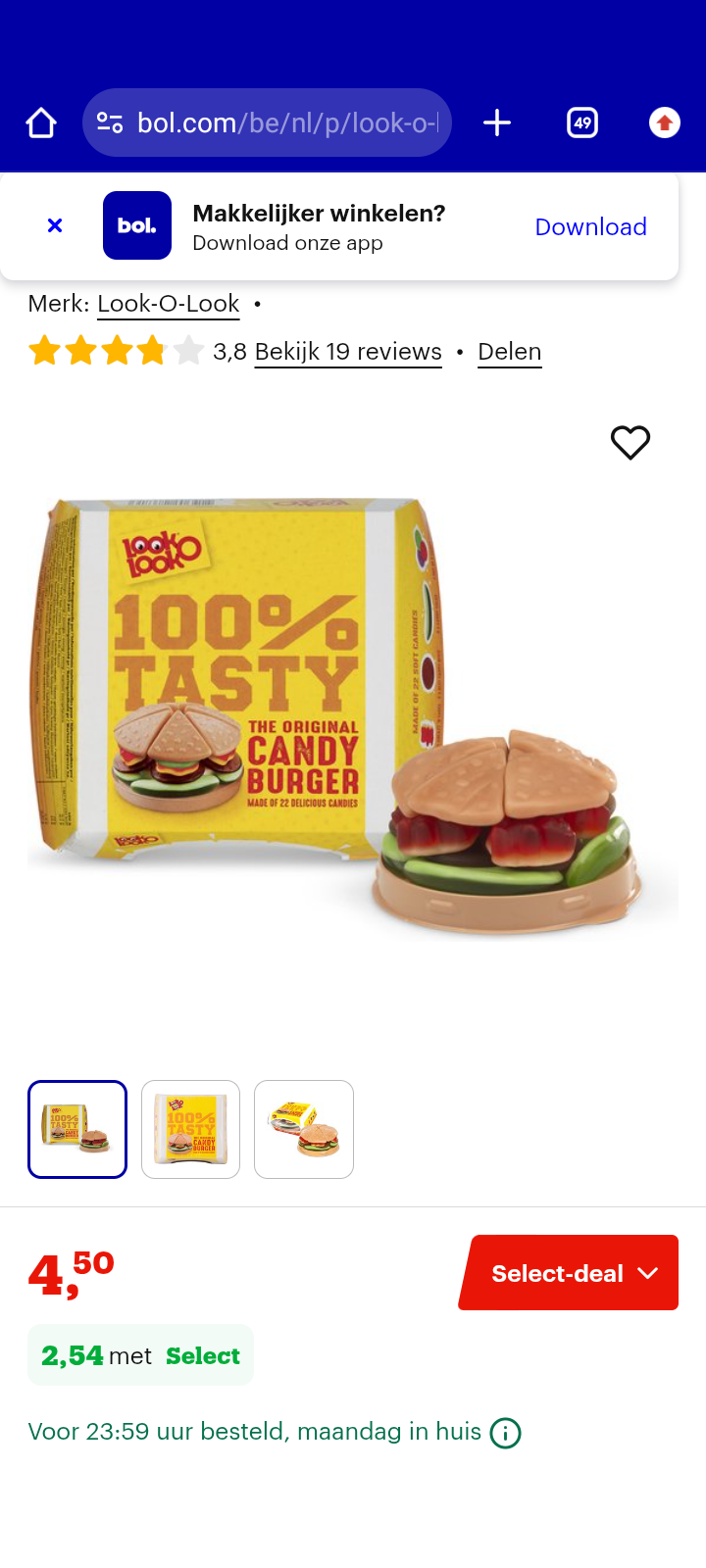Open the Select-deal options menu
Viewport: 706px width, 1568px height.
pos(567,1273)
